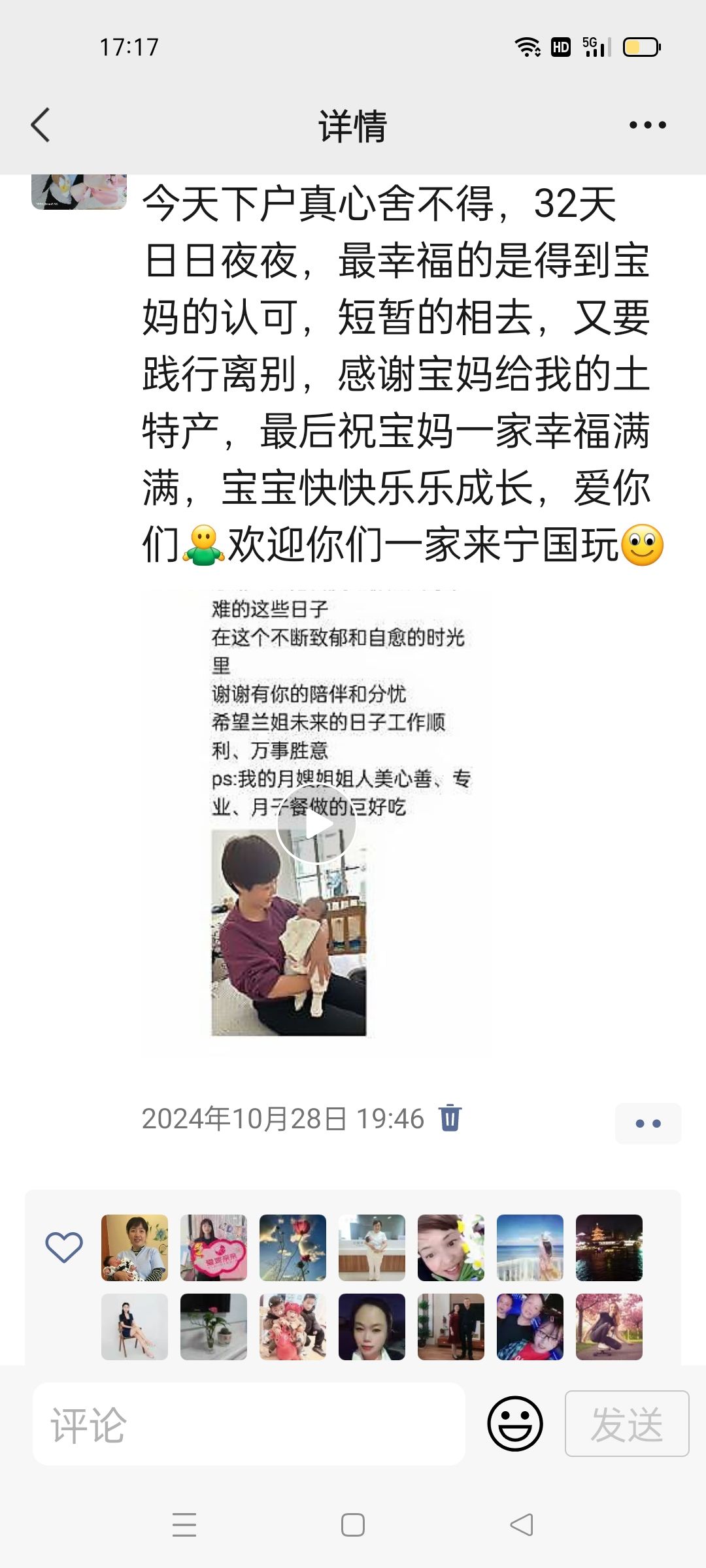Open the three-dot menu in the top bar

click(647, 125)
